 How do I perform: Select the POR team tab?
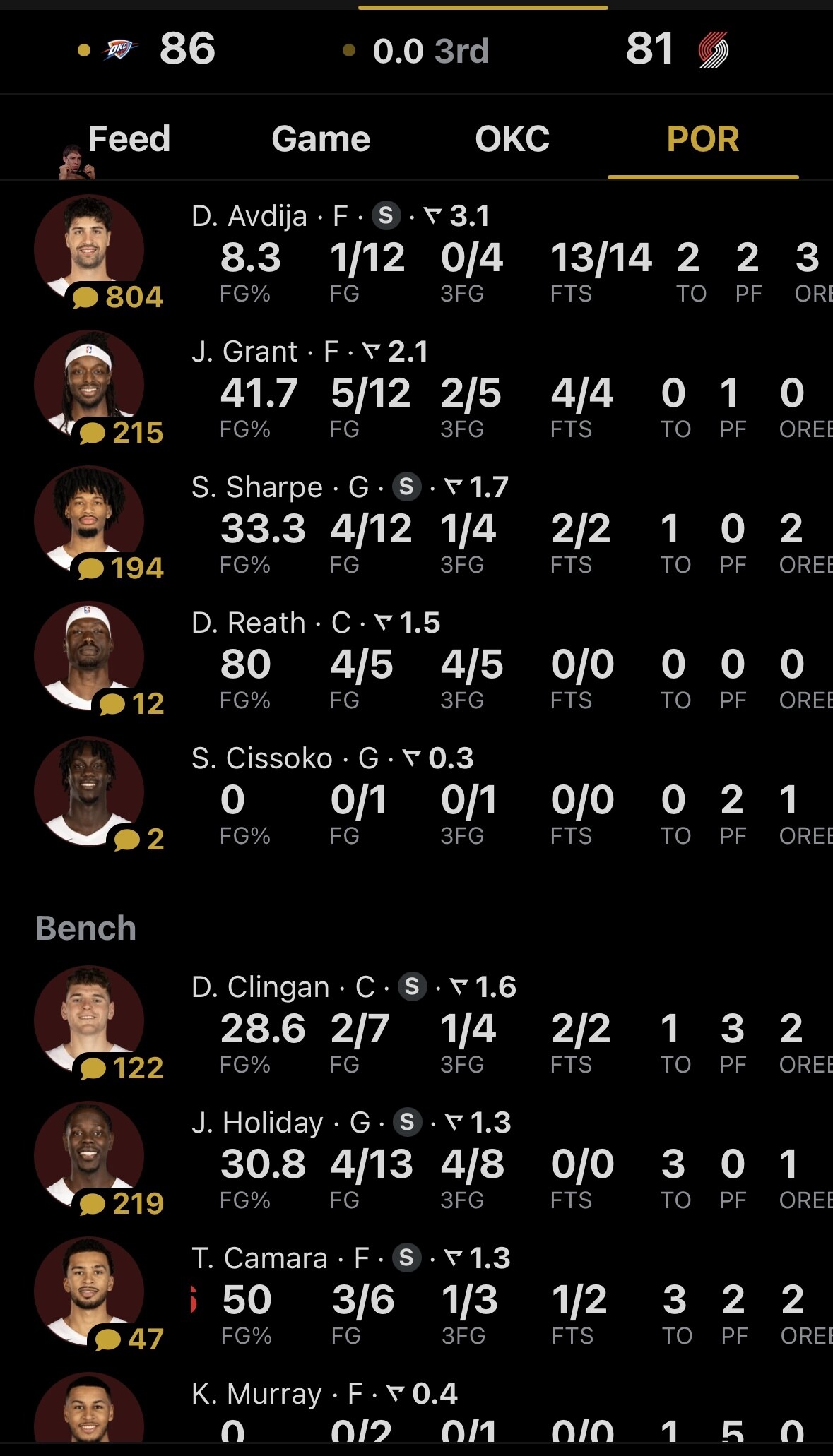coord(703,139)
